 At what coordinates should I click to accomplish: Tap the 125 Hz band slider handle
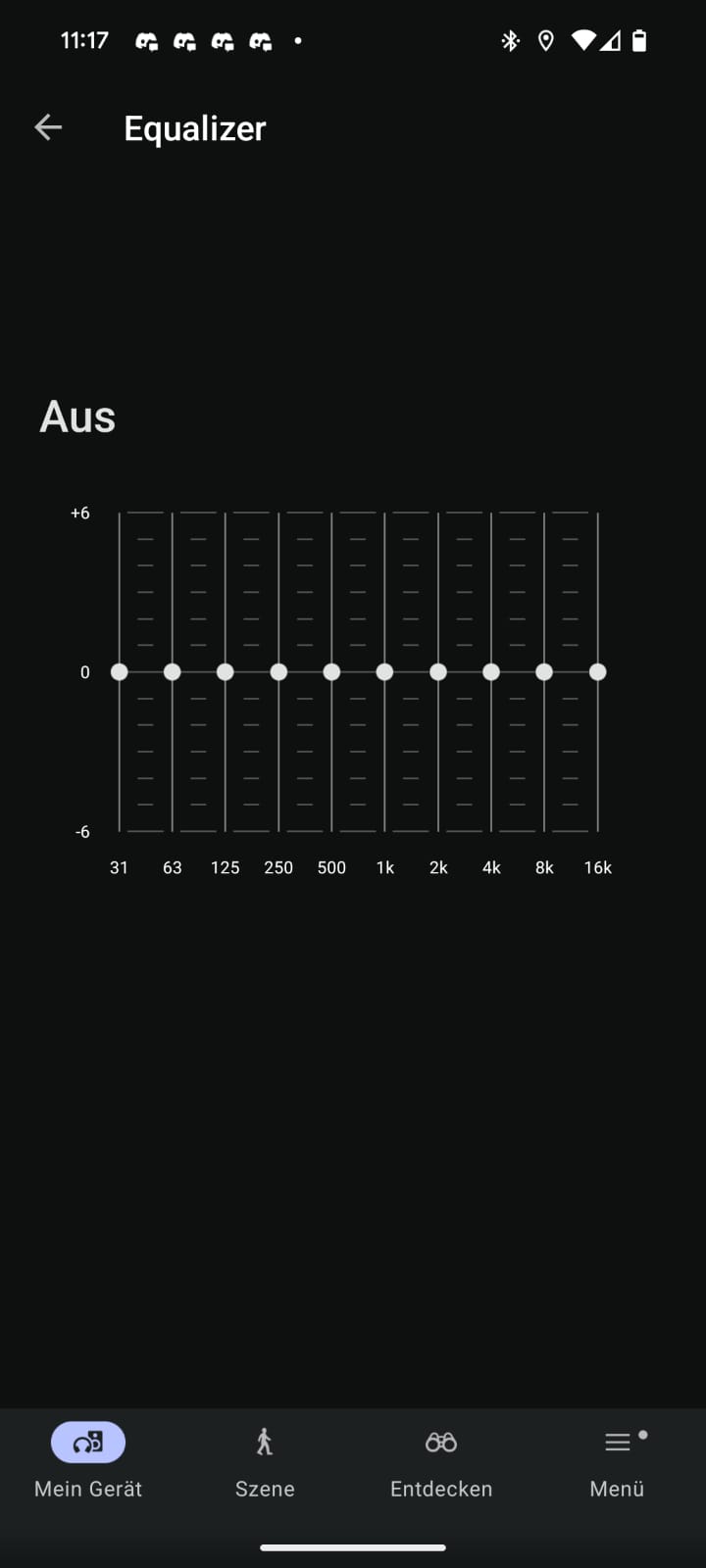click(x=226, y=672)
